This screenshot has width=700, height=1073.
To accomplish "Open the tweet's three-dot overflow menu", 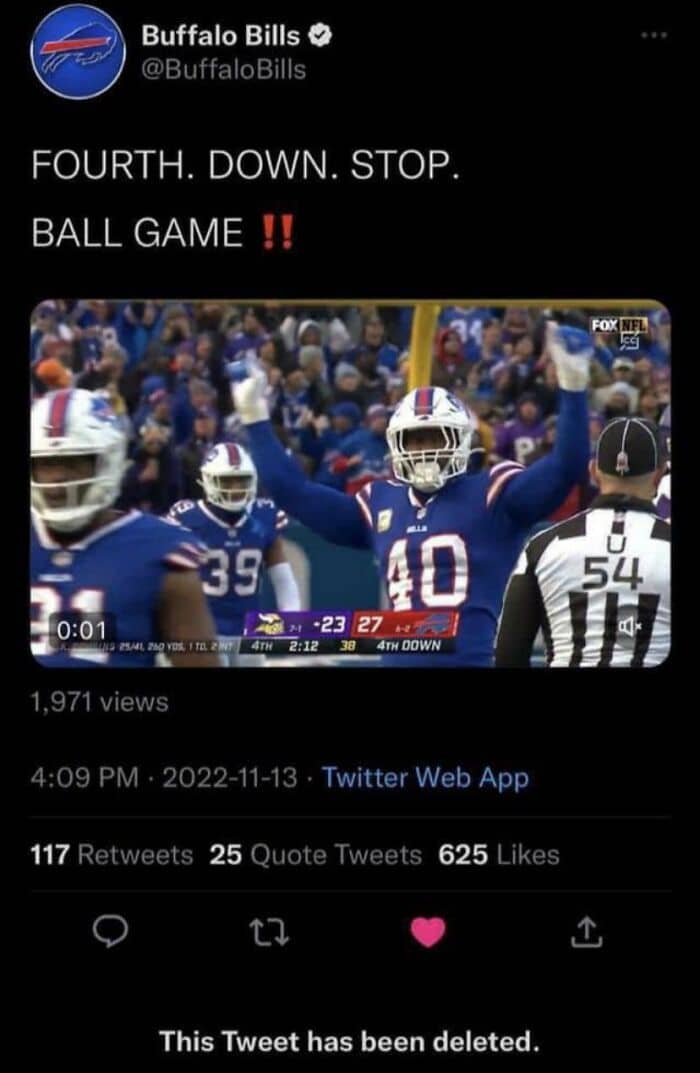I will tap(654, 35).
